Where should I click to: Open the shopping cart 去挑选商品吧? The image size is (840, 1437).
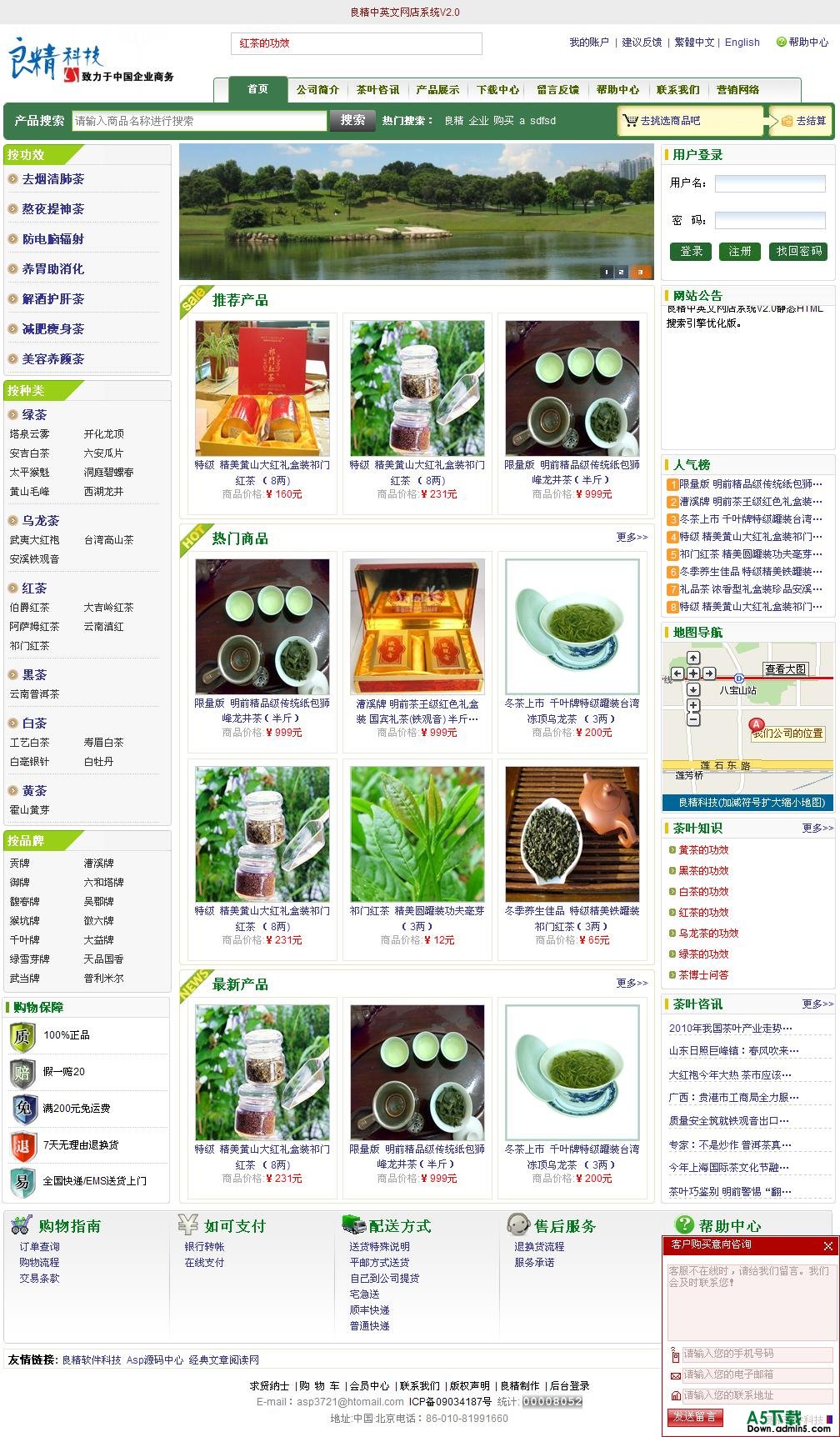coord(690,121)
